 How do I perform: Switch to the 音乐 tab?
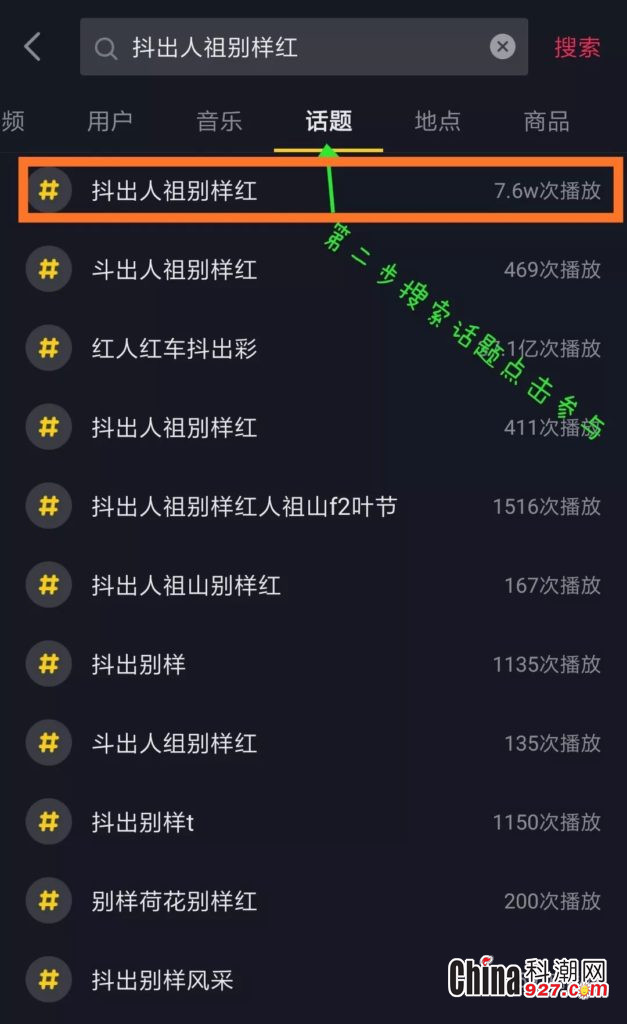point(219,122)
